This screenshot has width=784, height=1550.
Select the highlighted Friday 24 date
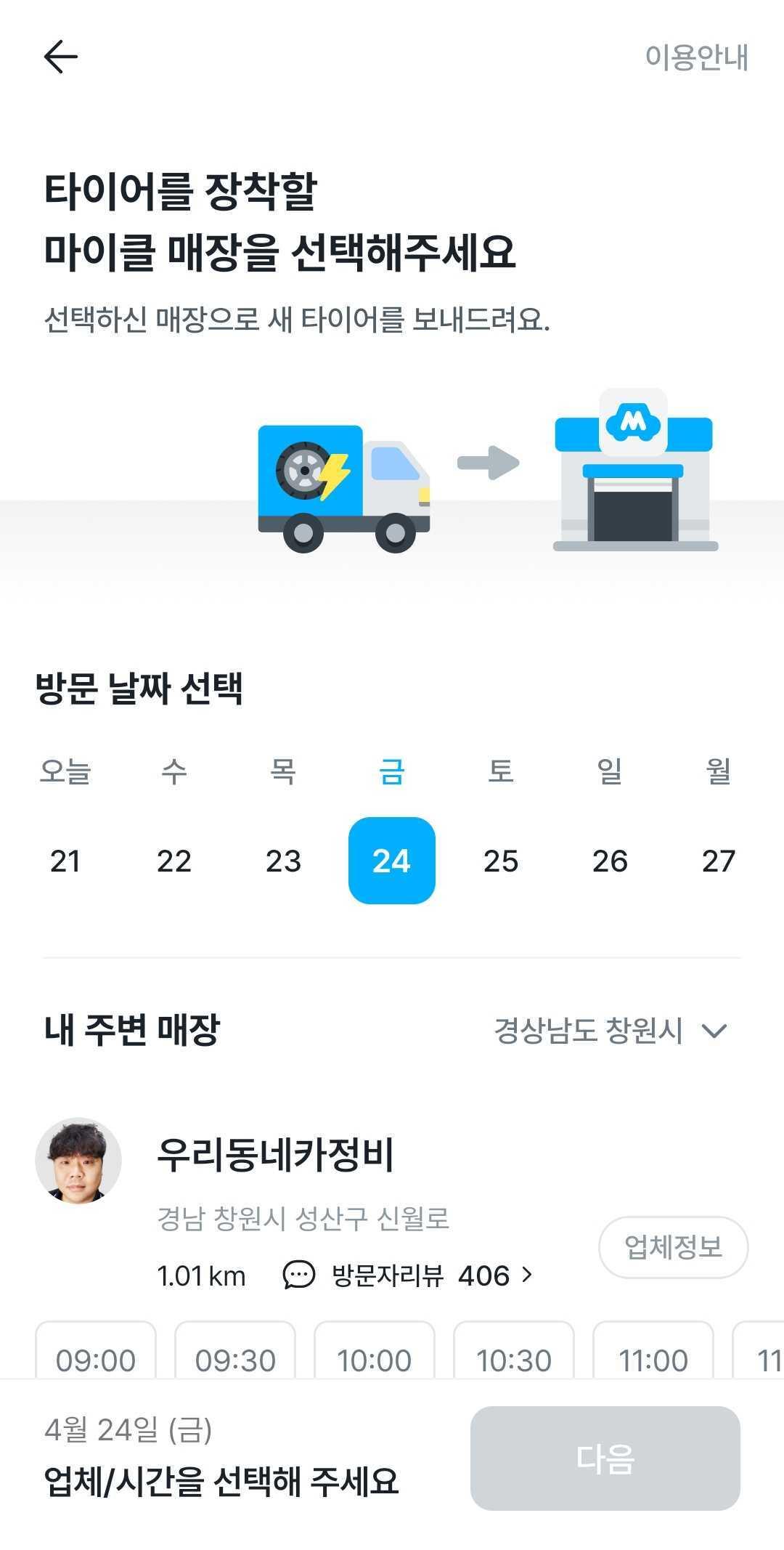click(392, 861)
